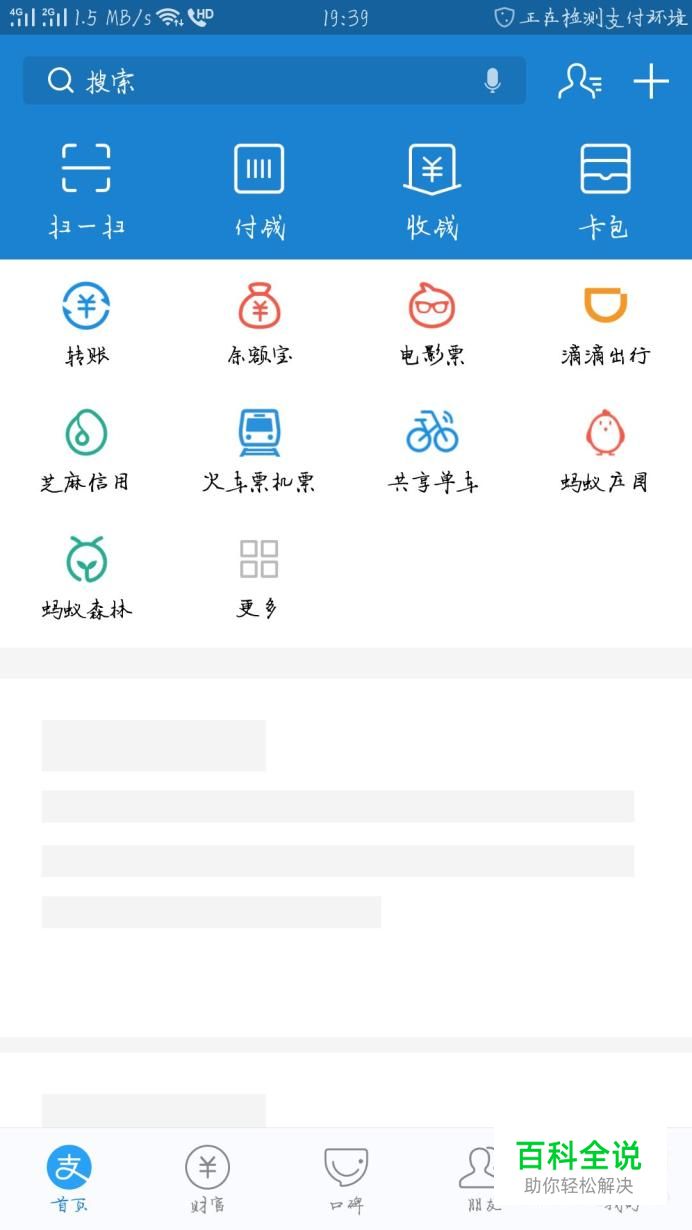The image size is (692, 1230).
Task: Show 更多 apps
Action: pos(259,577)
